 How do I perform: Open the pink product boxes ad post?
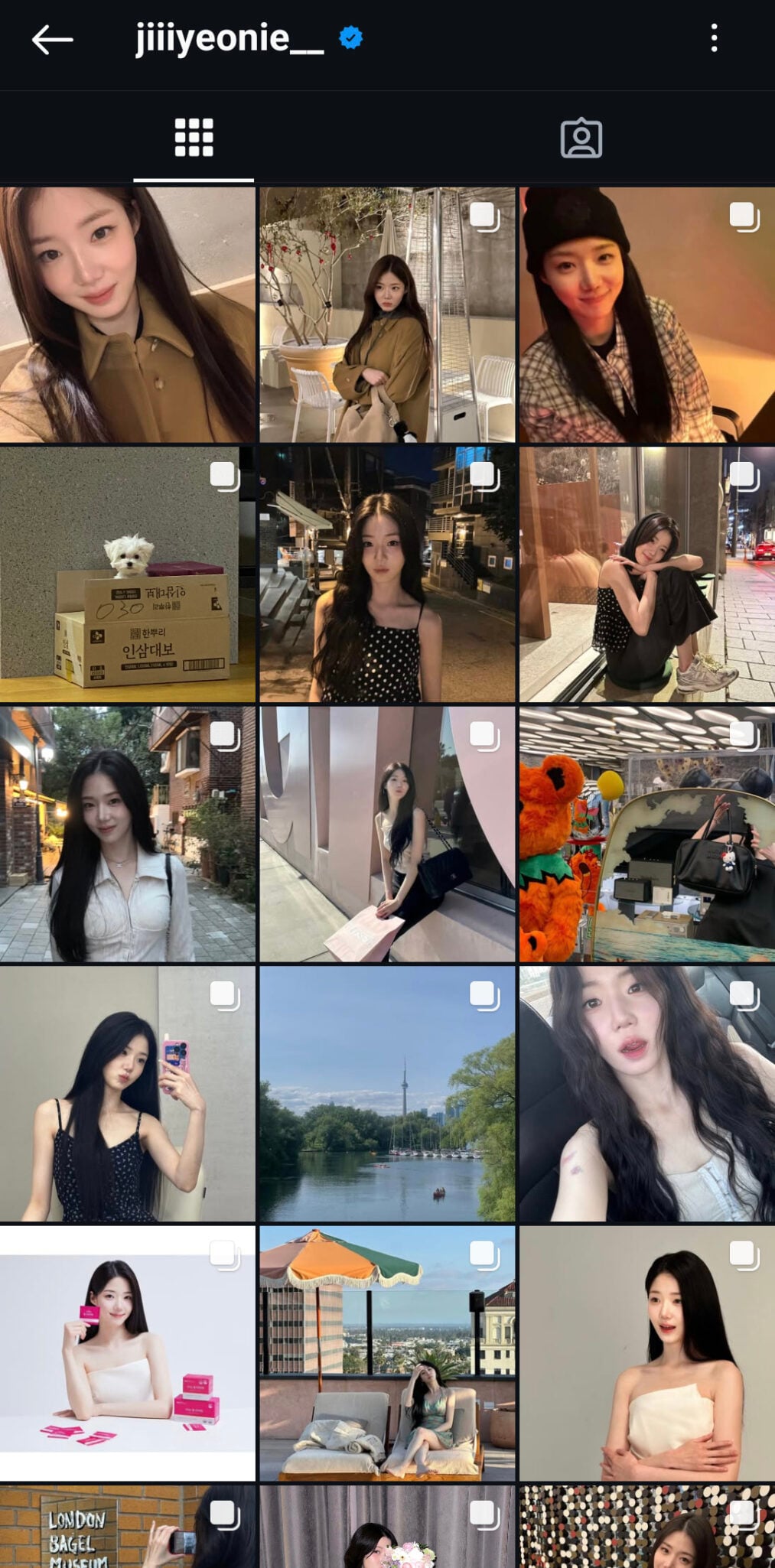click(x=127, y=1353)
